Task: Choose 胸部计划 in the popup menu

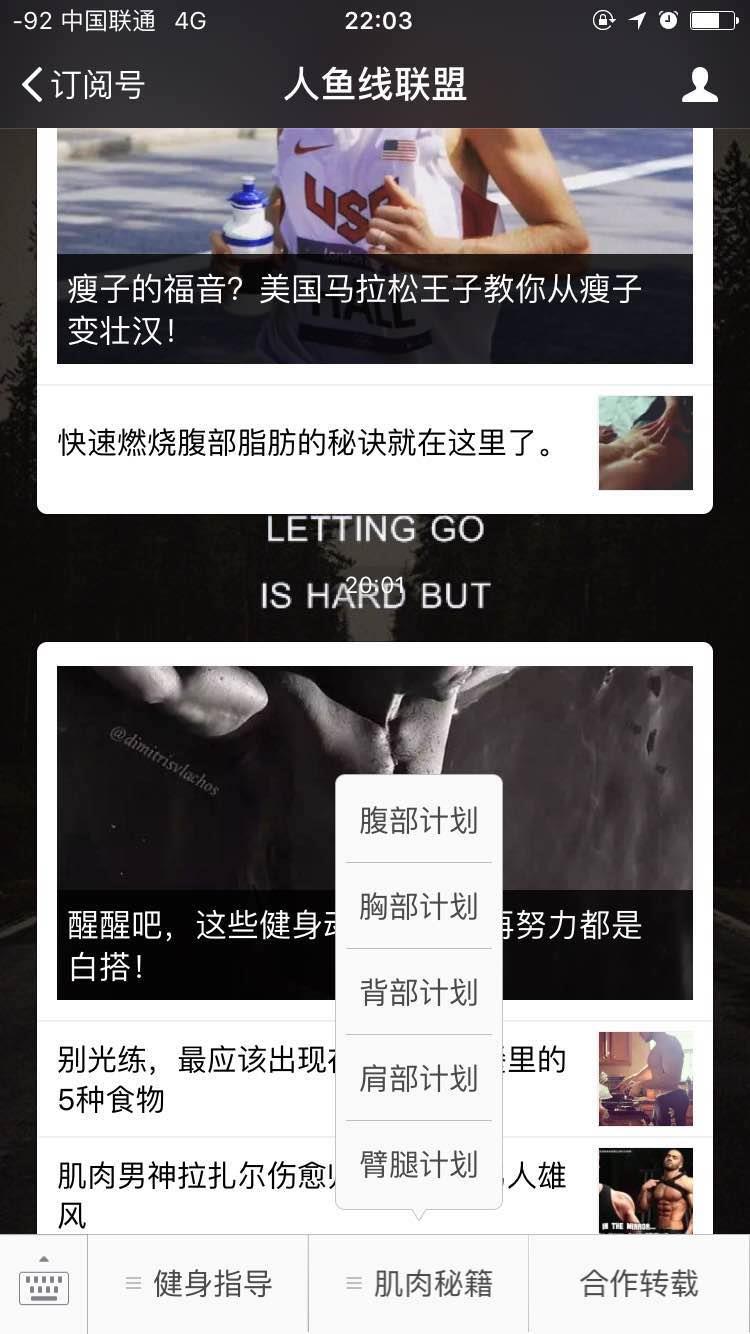Action: tap(419, 906)
